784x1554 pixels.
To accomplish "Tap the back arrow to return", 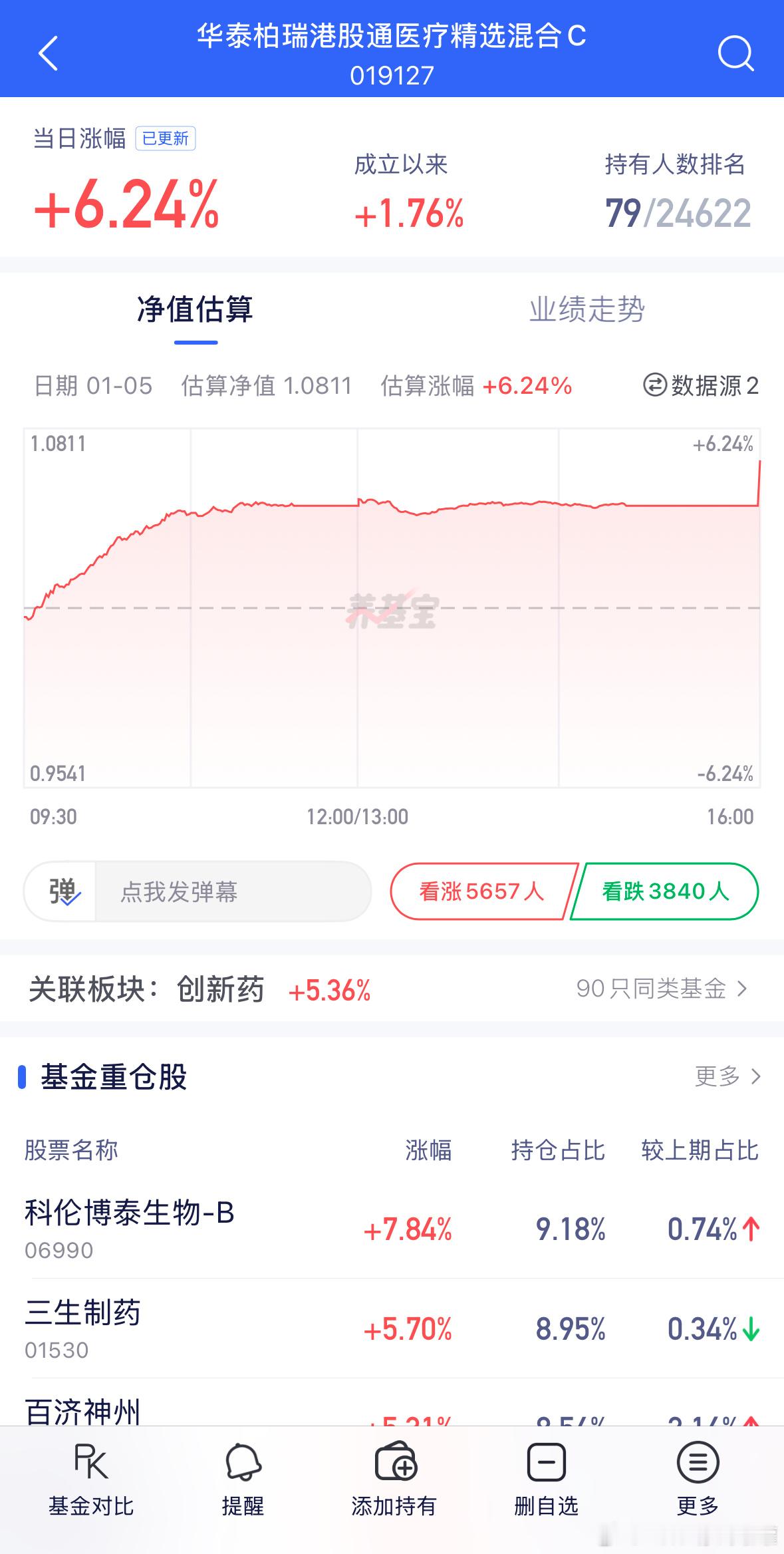I will 47,55.
